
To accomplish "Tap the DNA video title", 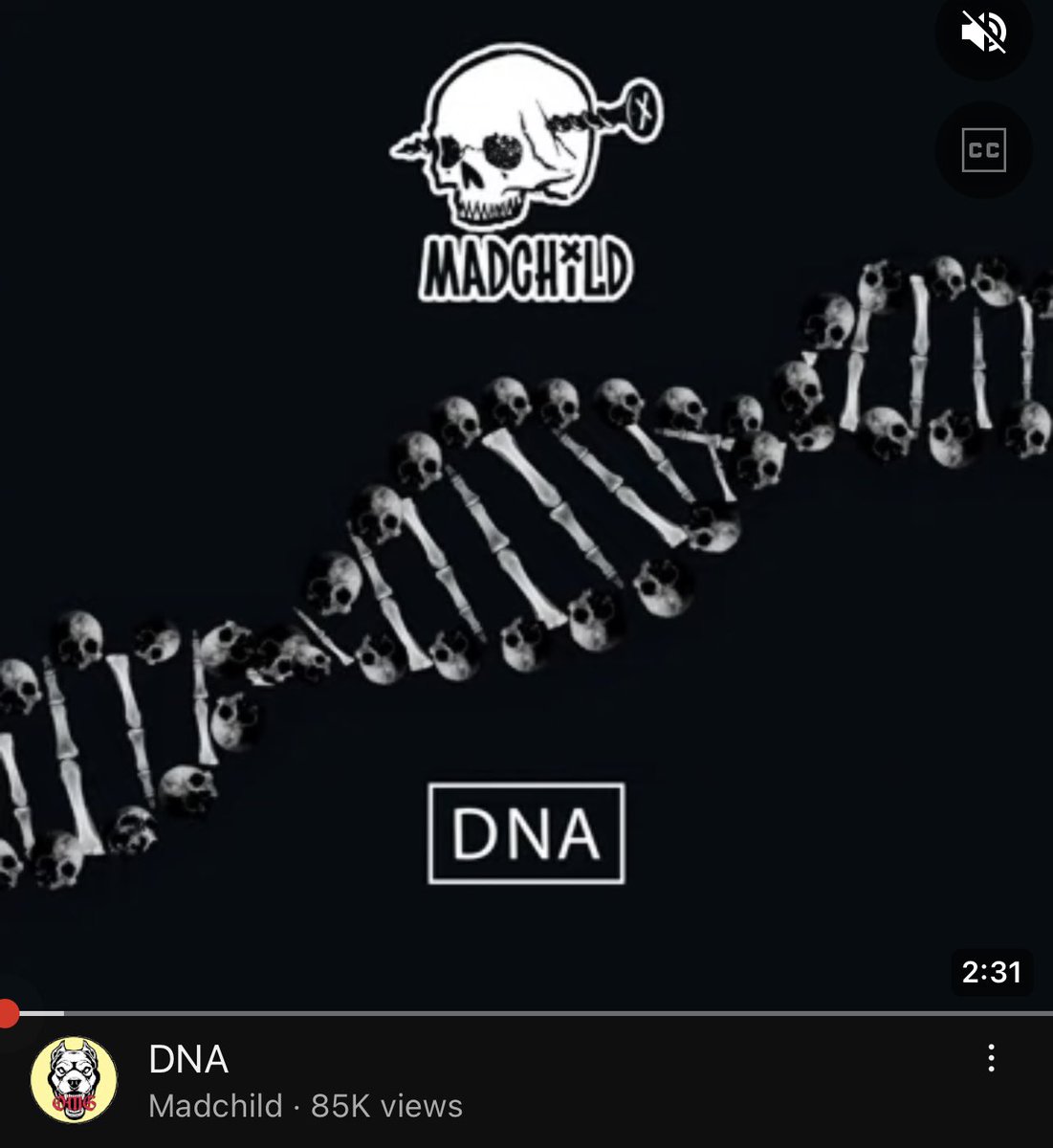I will (x=189, y=1059).
